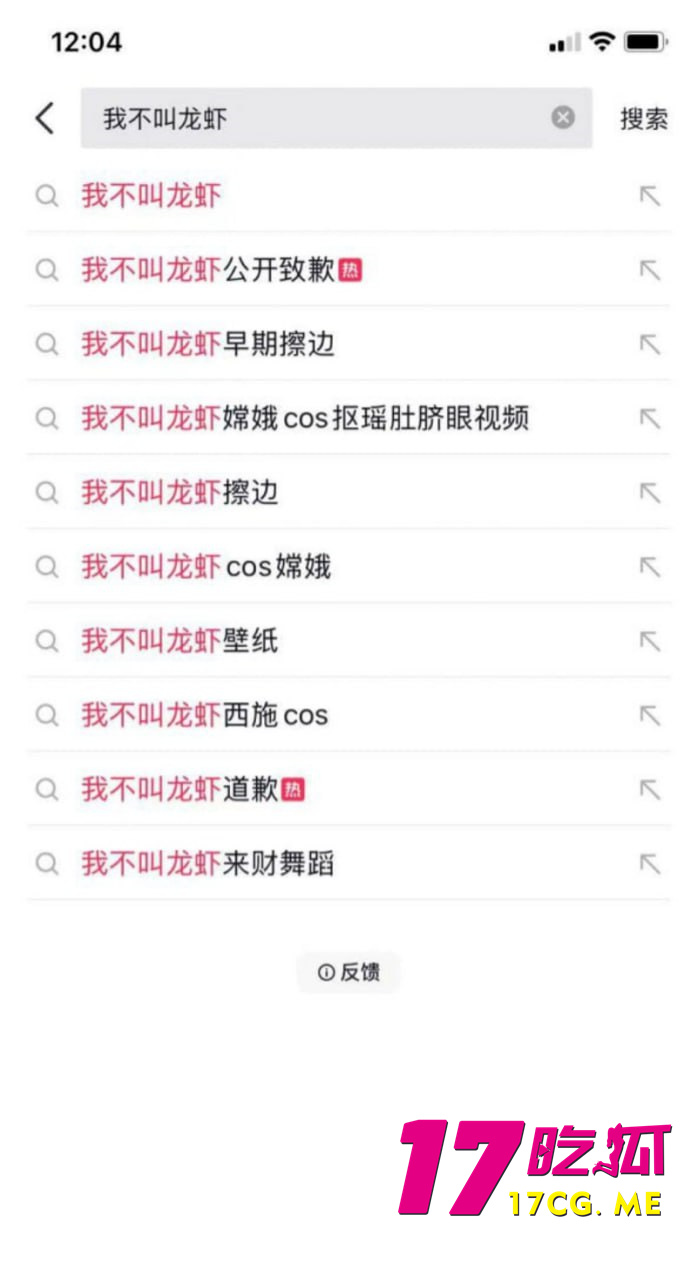Choose 我不叫龙虾来财舞蹈 suggestion
Image resolution: width=697 pixels, height=1280 pixels.
pyautogui.click(x=208, y=864)
